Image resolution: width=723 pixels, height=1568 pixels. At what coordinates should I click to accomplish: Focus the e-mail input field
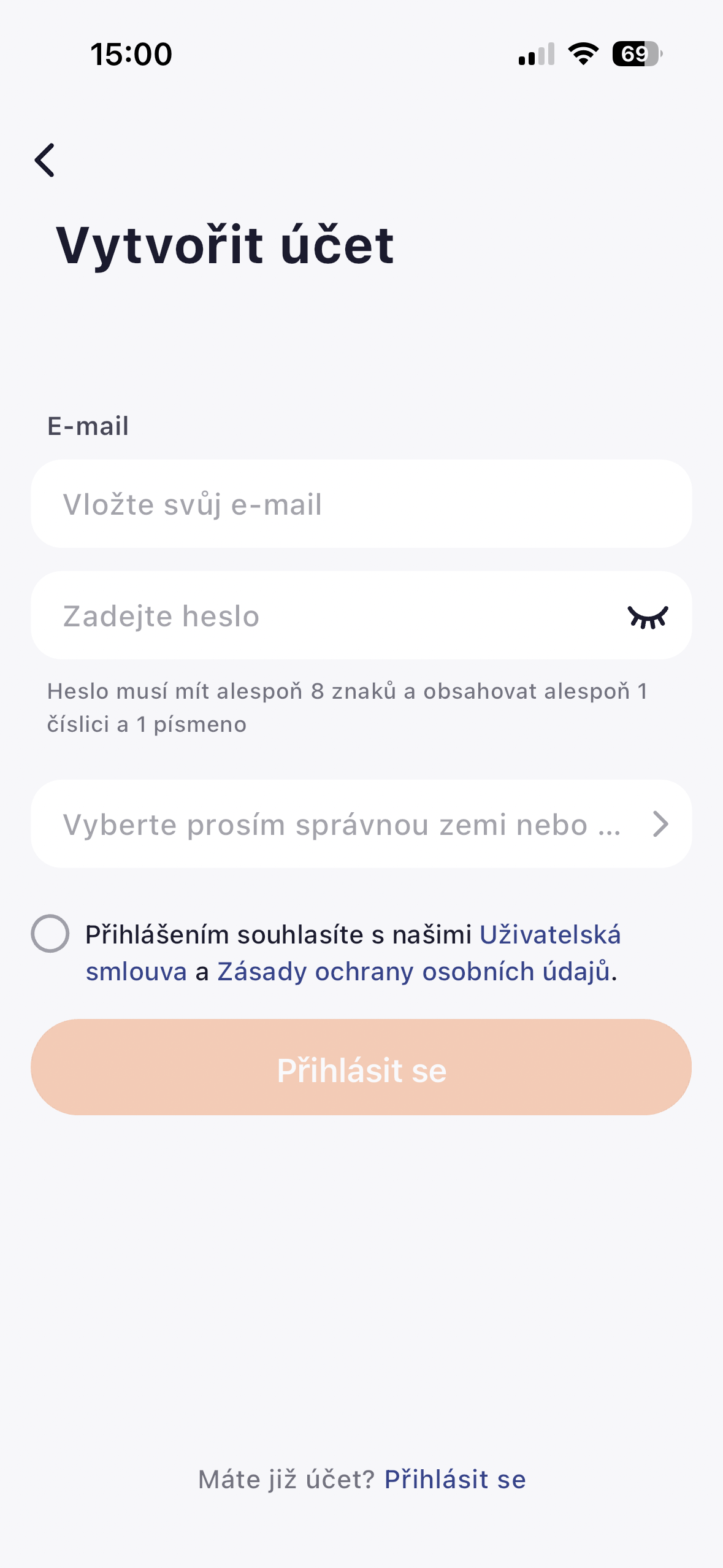pos(361,504)
